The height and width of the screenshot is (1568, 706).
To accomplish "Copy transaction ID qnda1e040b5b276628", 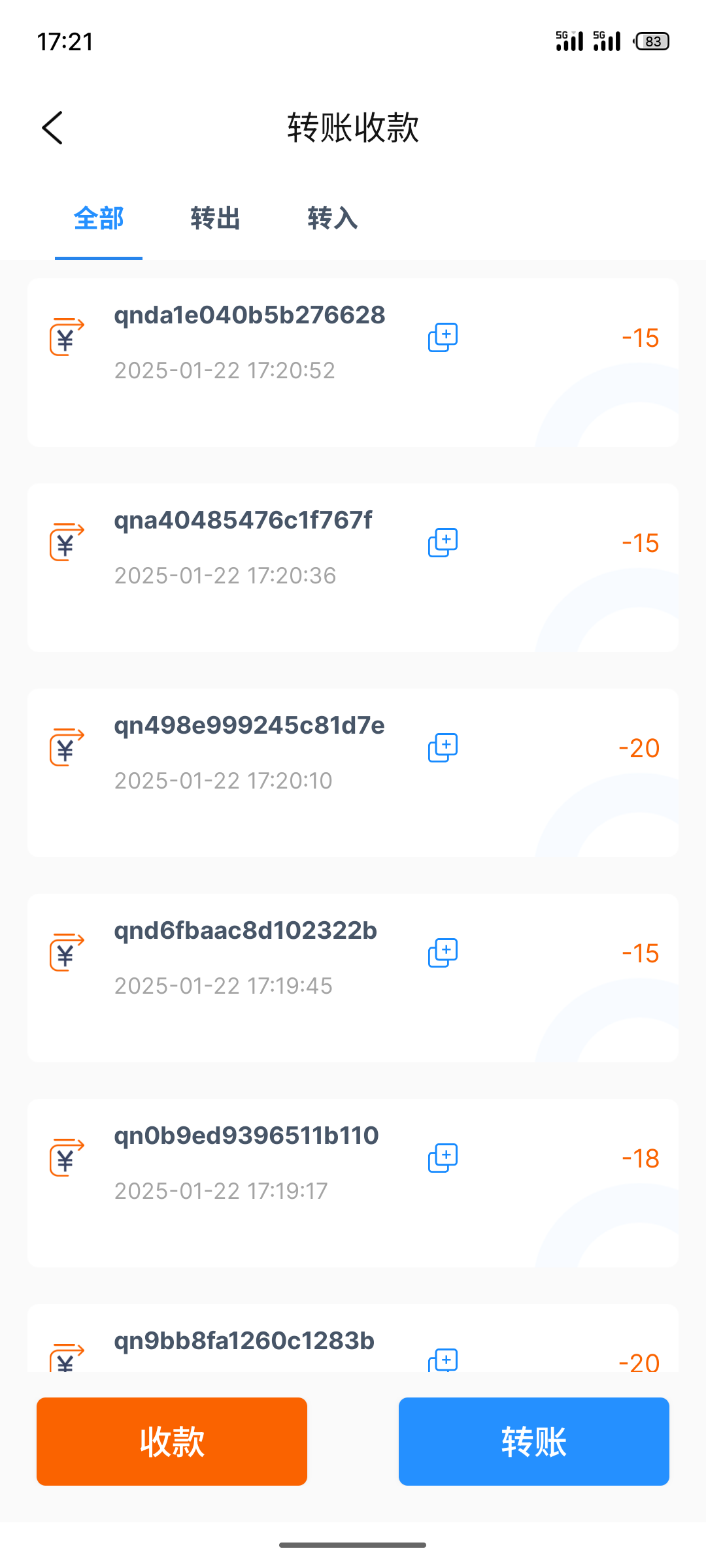I will click(443, 338).
